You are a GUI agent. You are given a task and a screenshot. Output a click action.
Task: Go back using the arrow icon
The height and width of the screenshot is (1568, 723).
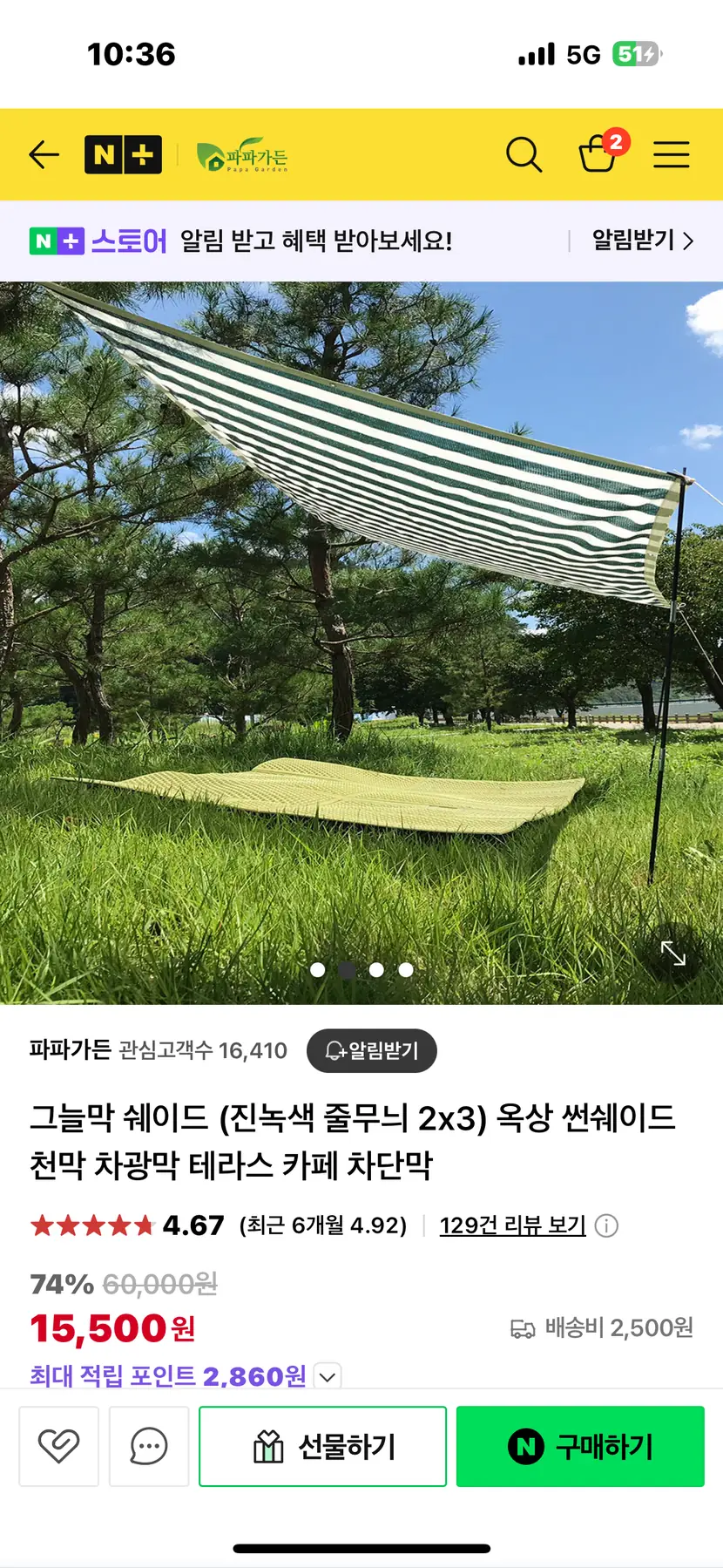(44, 155)
